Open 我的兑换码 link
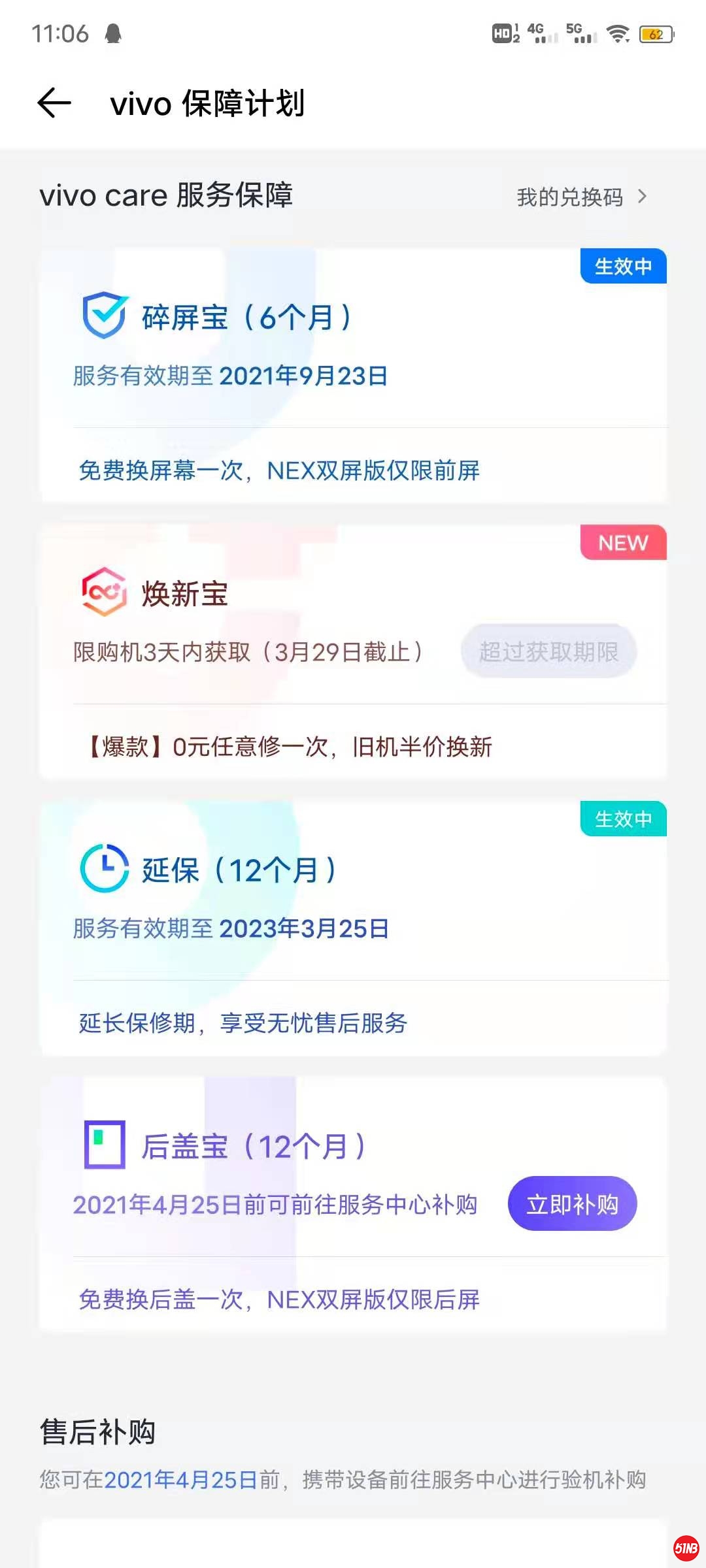 click(580, 197)
